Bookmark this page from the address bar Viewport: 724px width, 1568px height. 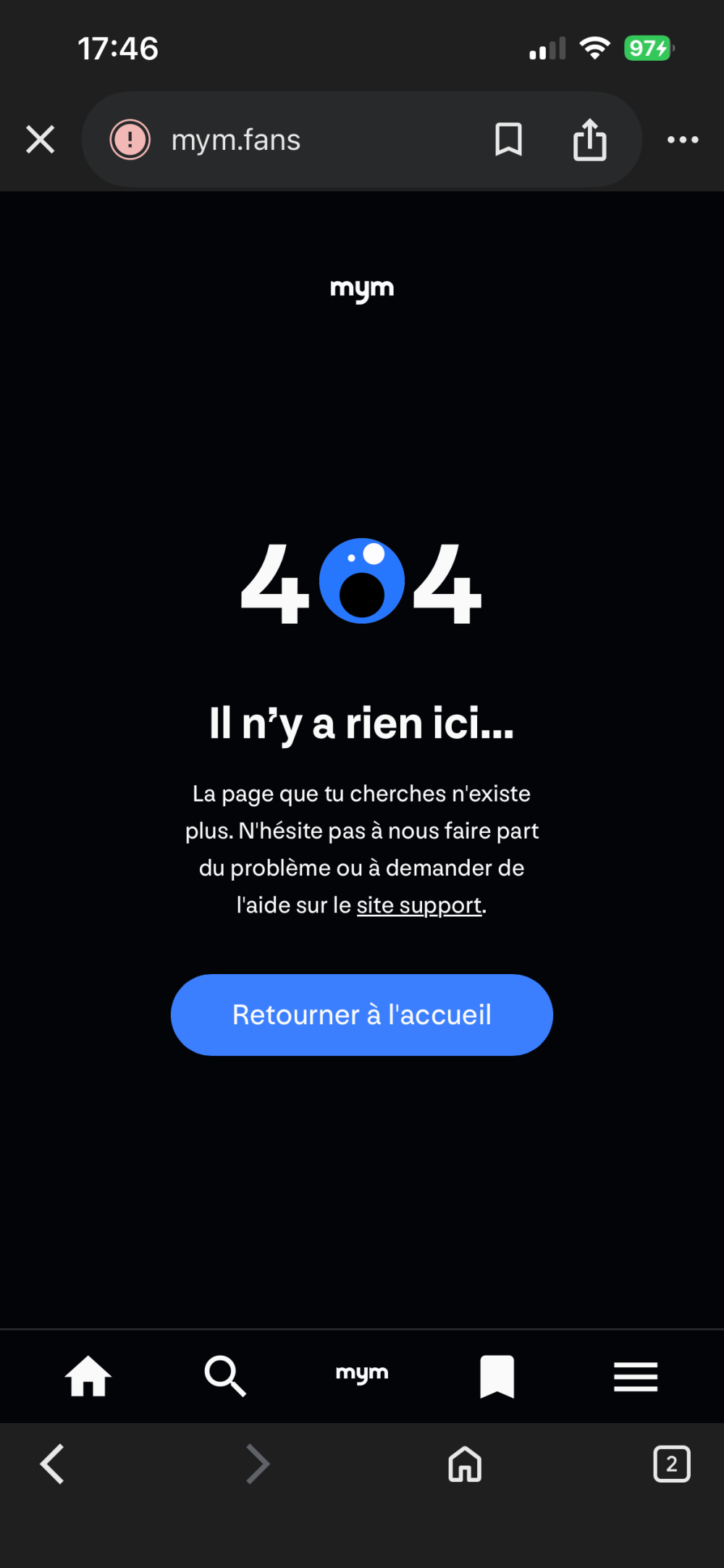tap(508, 139)
